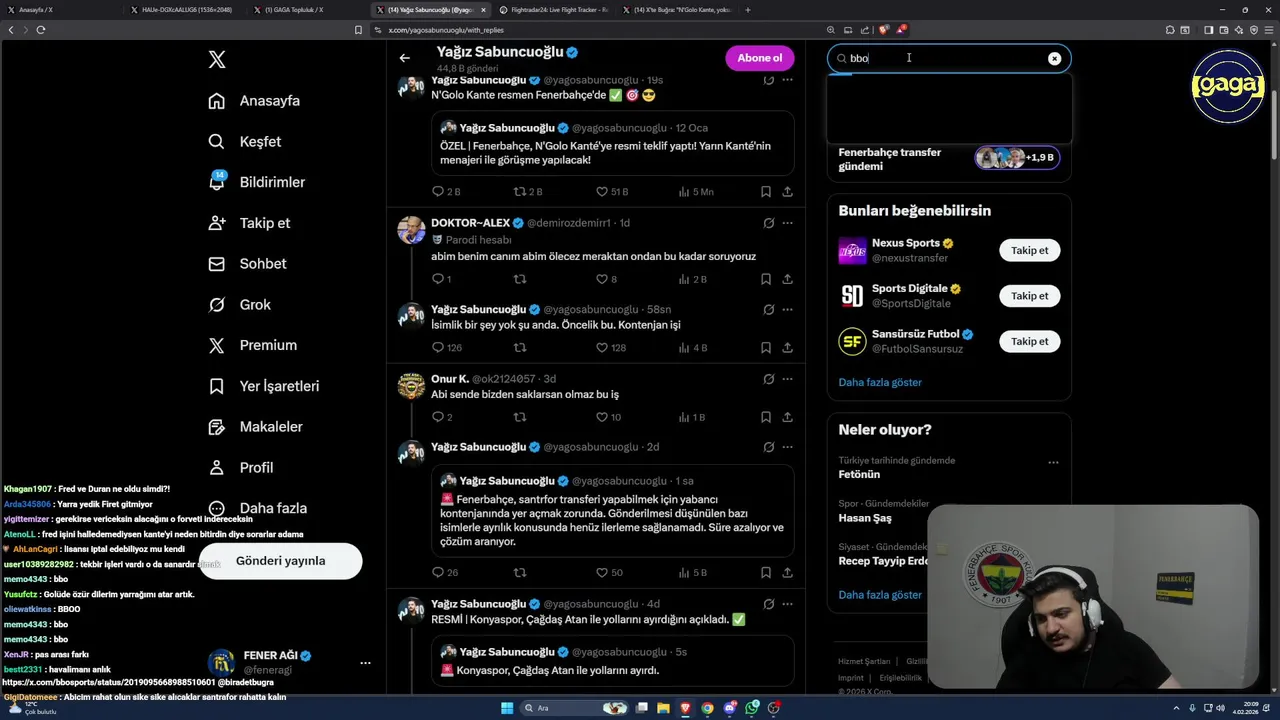Bookmark Onur K.'s post
1280x720 pixels.
pyautogui.click(x=765, y=417)
